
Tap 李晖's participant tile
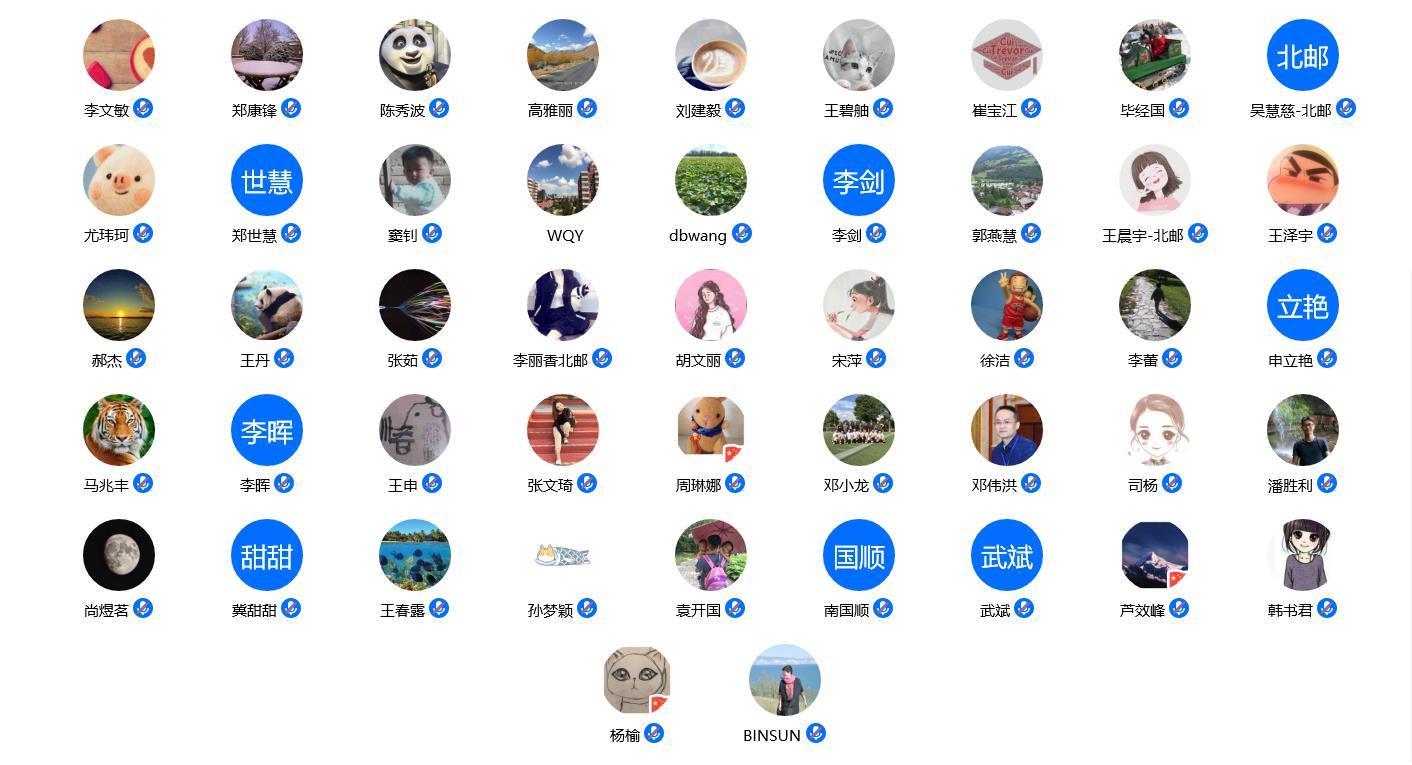point(266,431)
